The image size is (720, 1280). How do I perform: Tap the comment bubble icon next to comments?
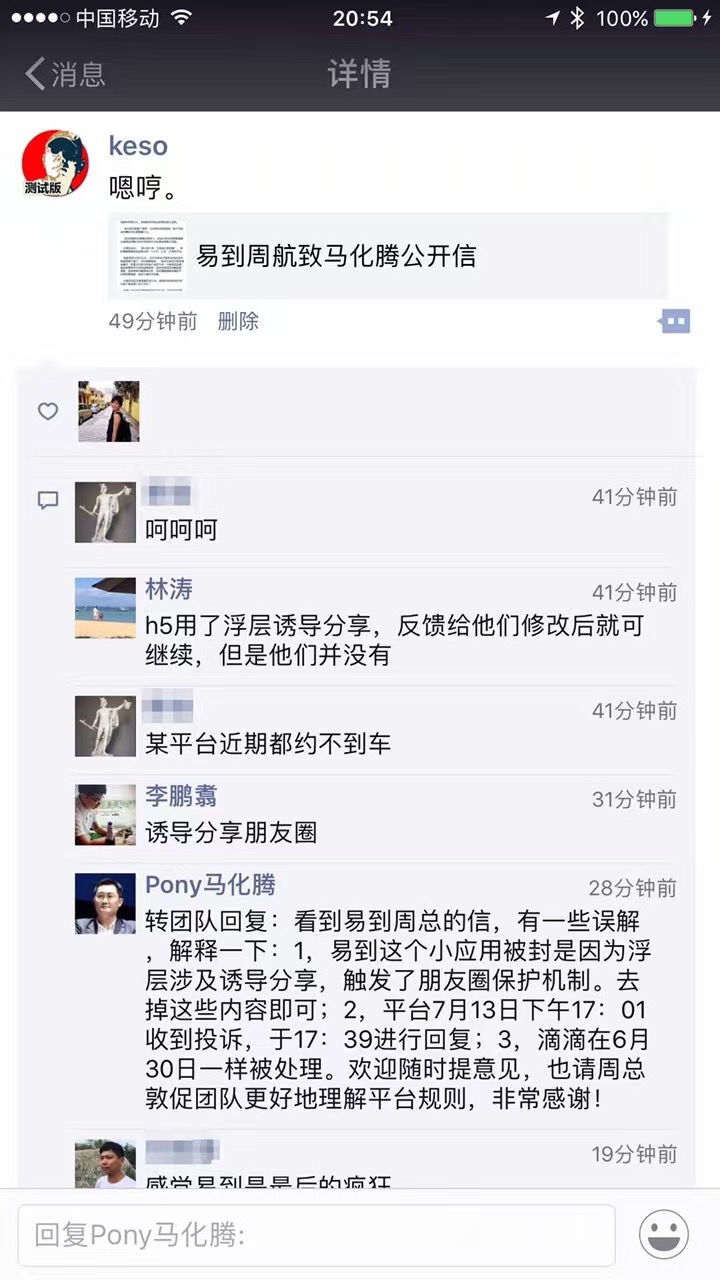pos(48,500)
